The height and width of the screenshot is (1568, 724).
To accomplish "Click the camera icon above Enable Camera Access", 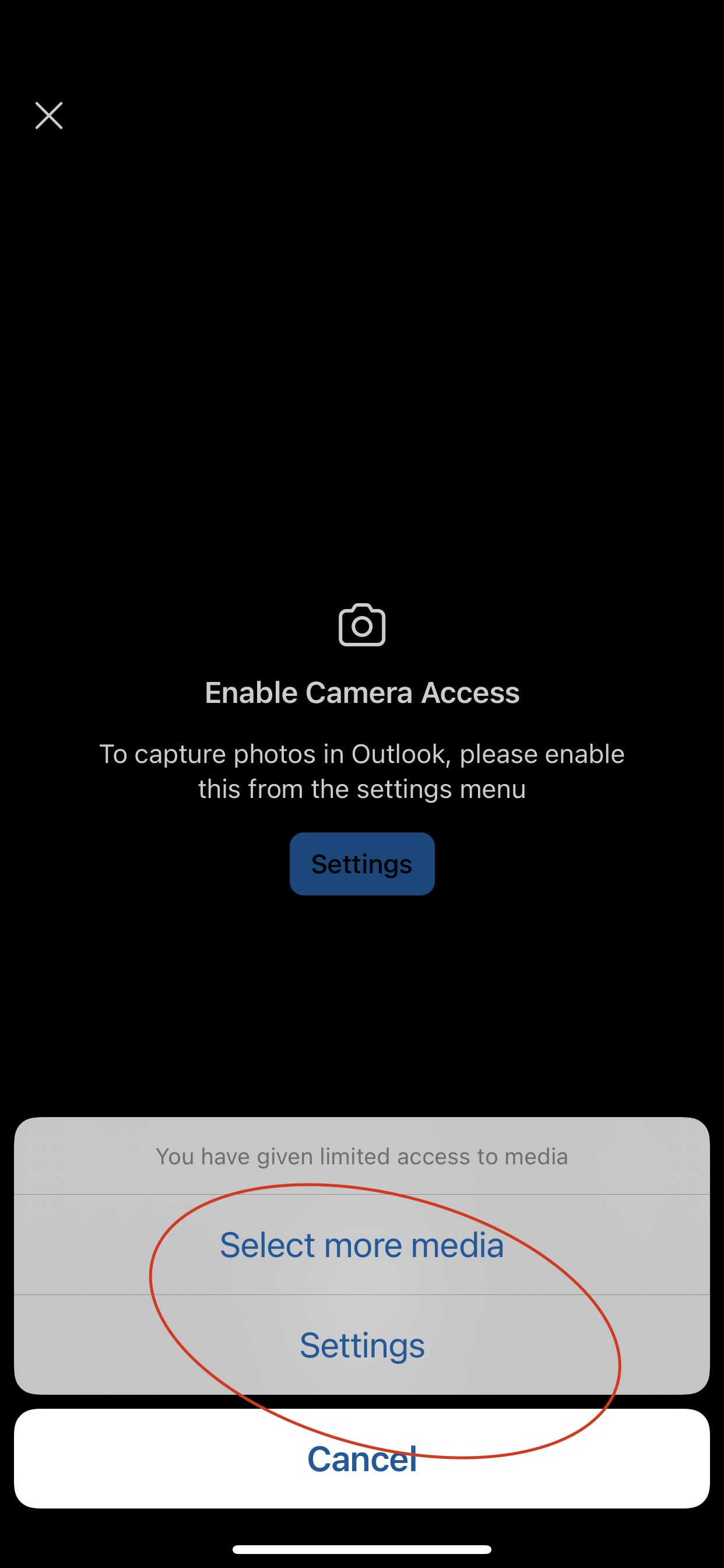I will point(361,624).
